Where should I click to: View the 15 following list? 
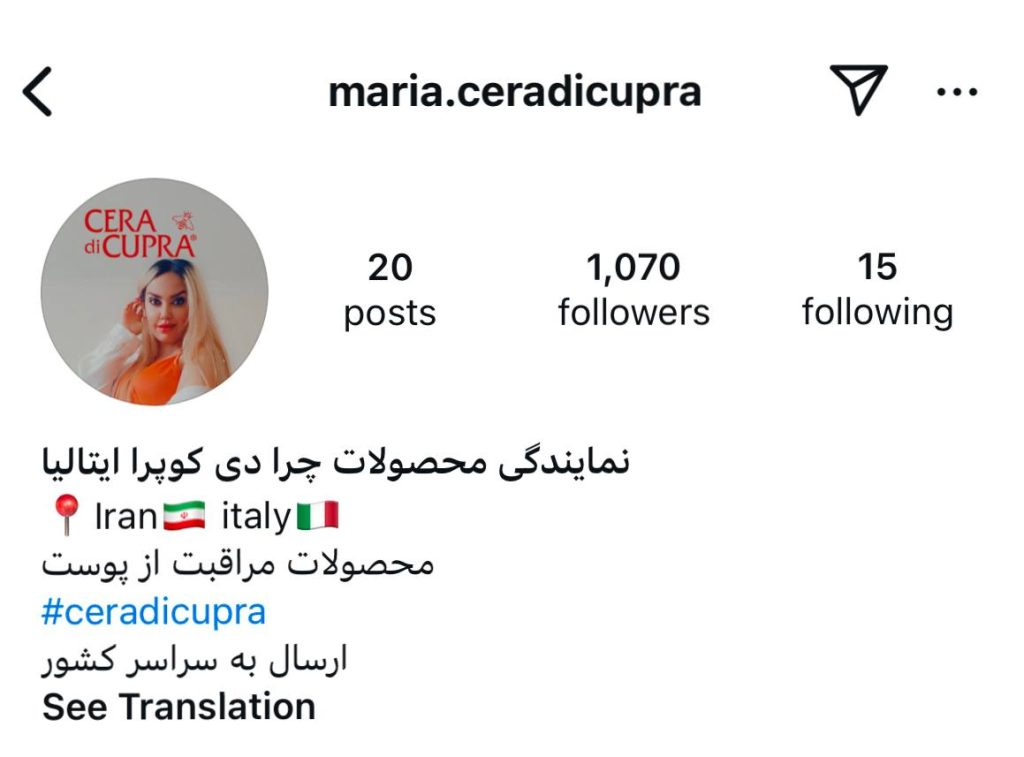tap(877, 289)
